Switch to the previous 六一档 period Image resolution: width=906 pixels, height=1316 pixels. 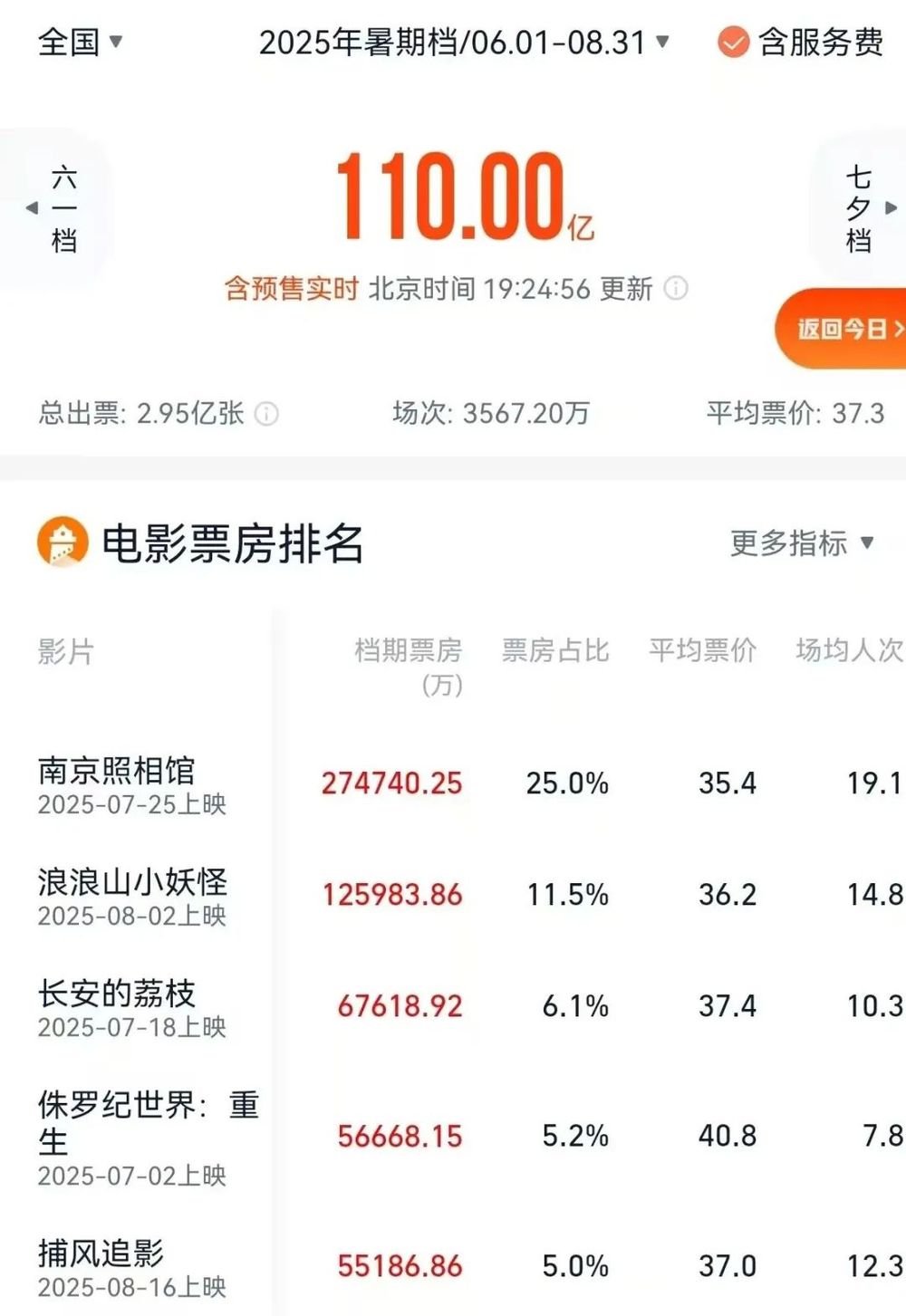click(x=56, y=208)
